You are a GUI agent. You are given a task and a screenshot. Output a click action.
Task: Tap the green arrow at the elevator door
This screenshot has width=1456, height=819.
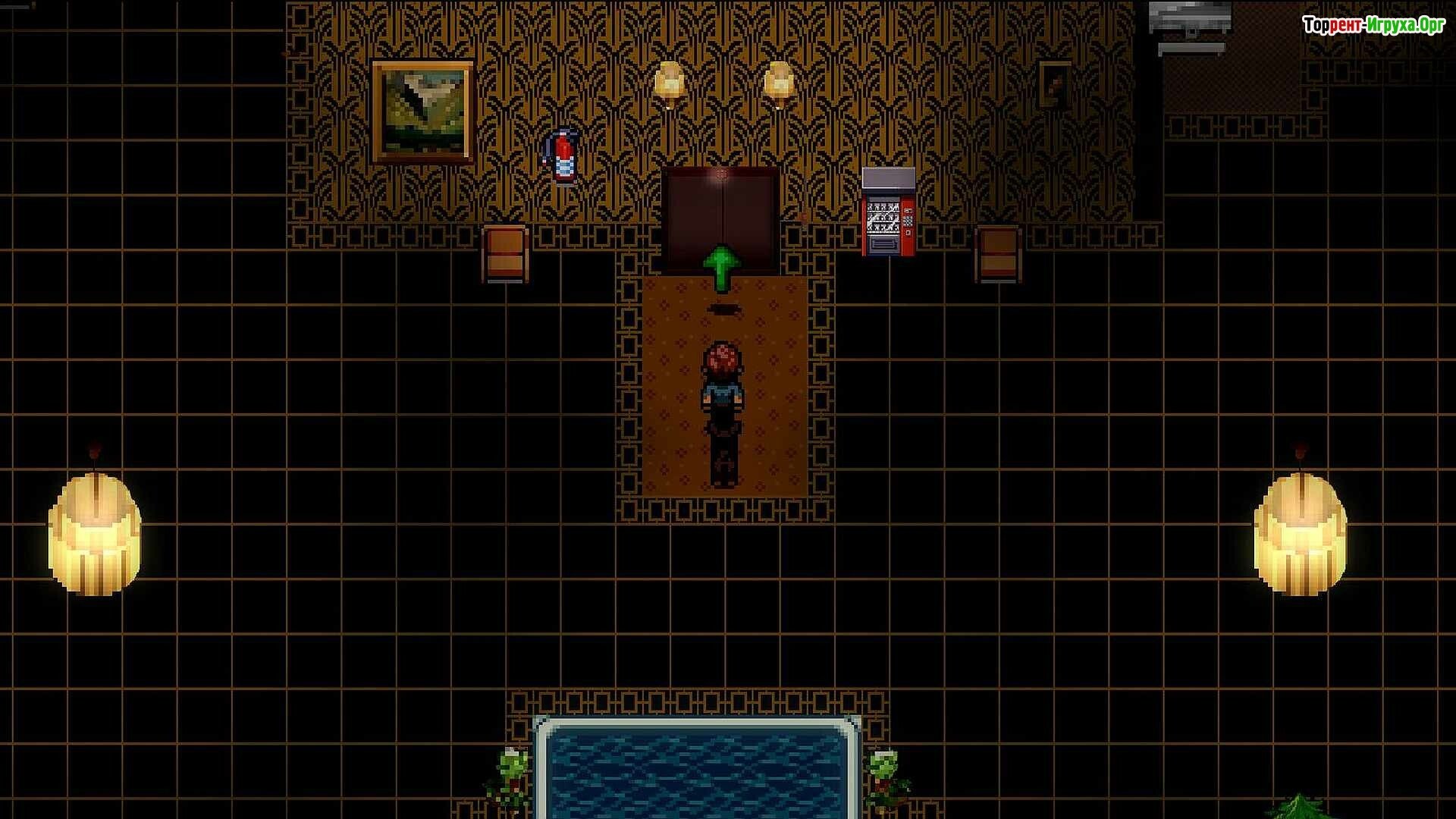(721, 268)
